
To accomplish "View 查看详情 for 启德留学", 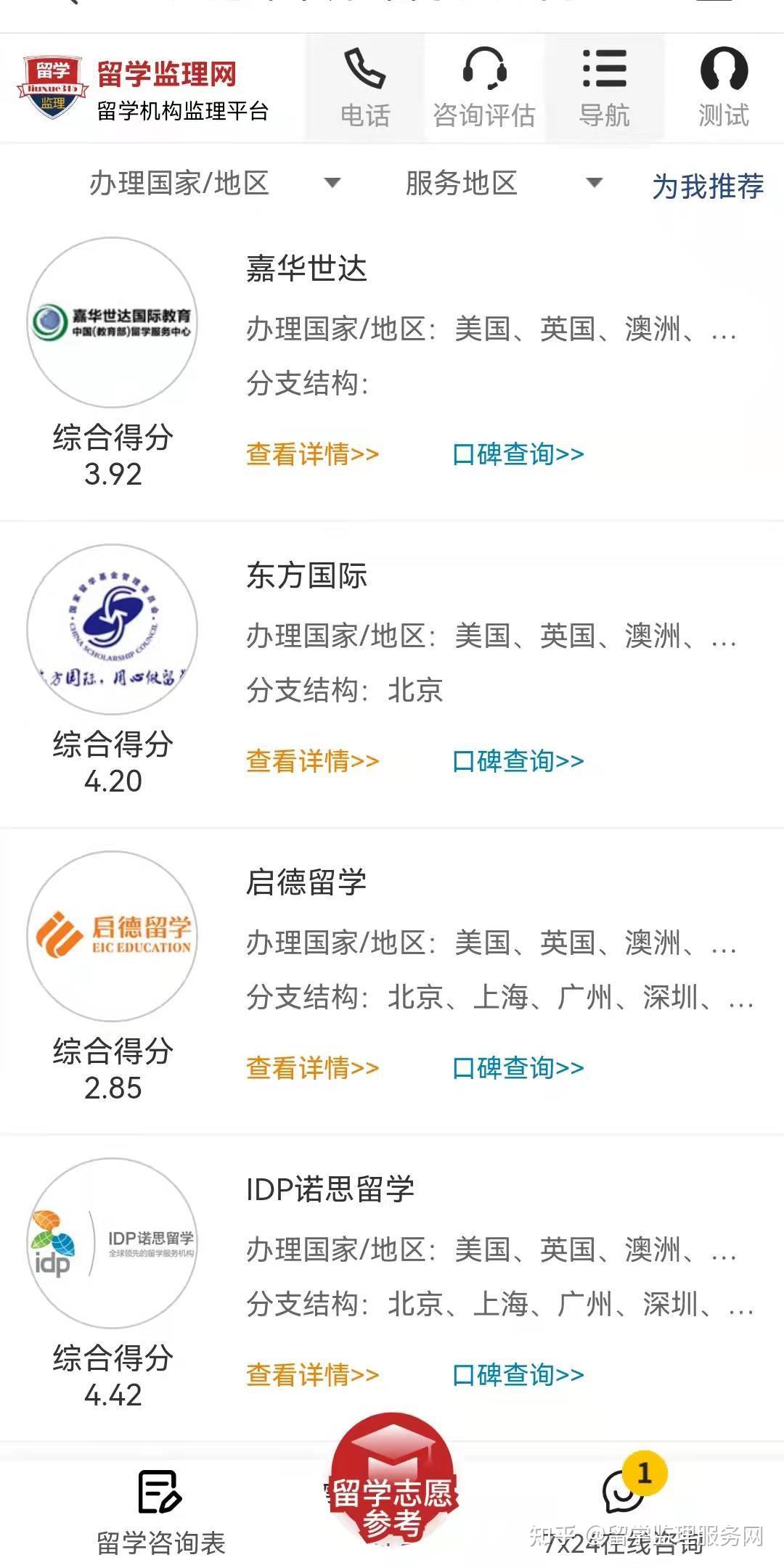I will click(313, 1068).
